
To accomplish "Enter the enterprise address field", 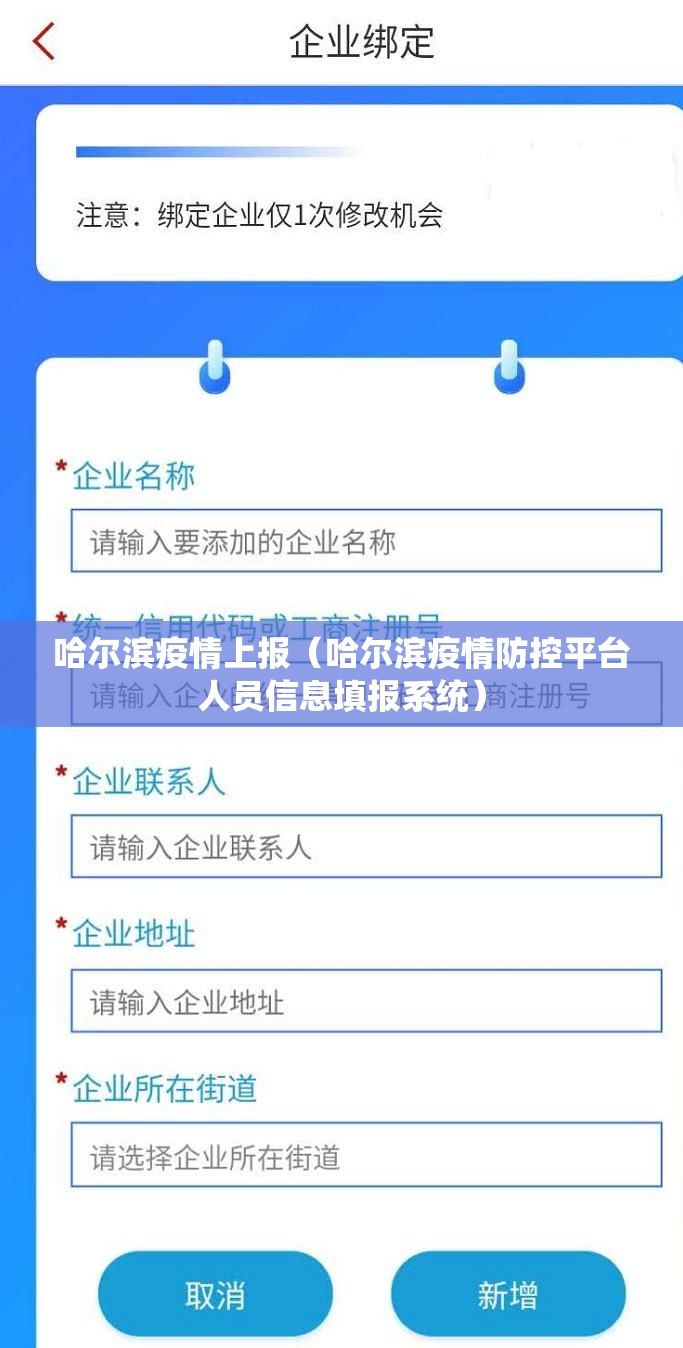I will click(366, 1001).
